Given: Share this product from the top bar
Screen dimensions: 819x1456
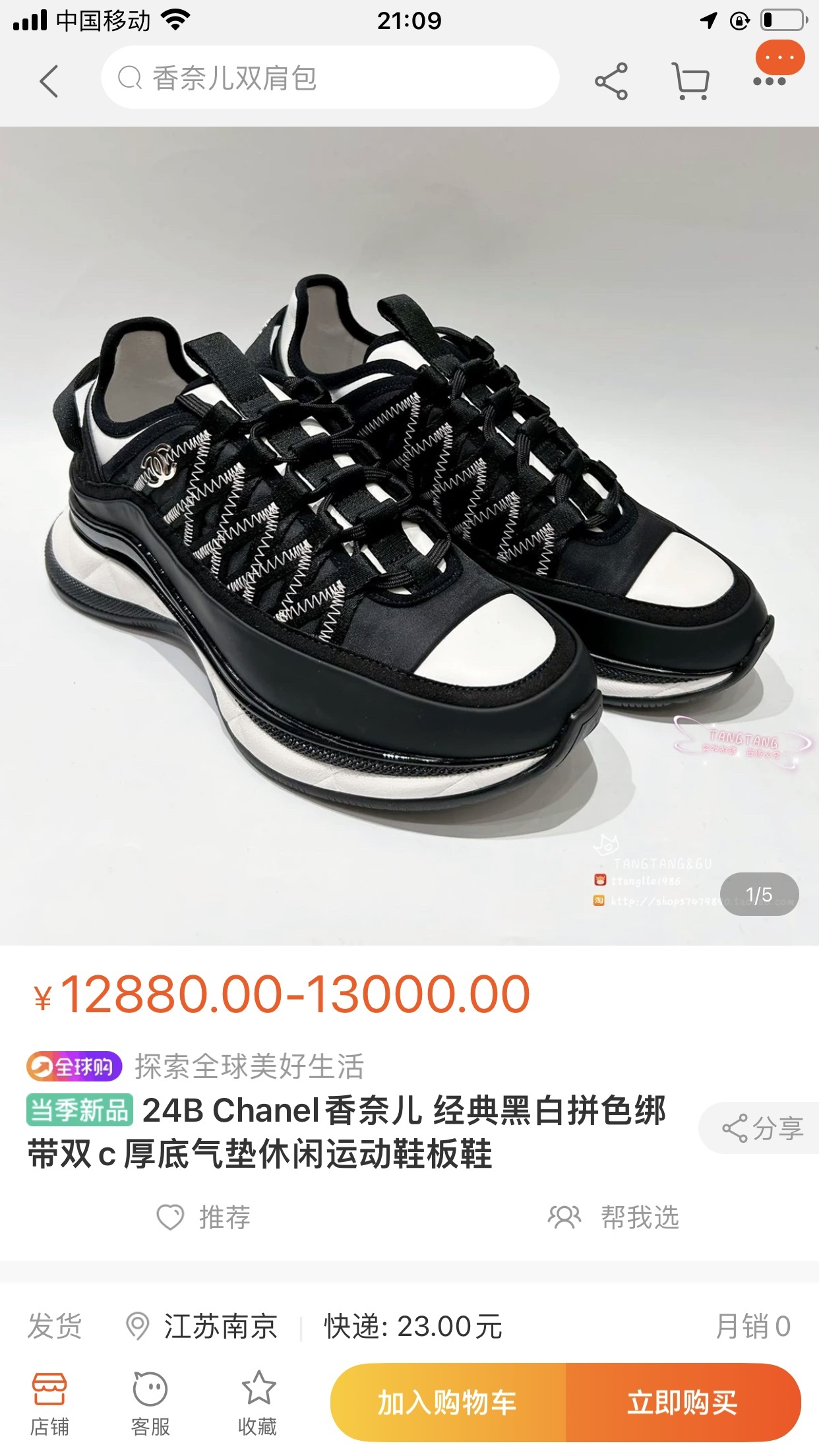Looking at the screenshot, I should [611, 81].
